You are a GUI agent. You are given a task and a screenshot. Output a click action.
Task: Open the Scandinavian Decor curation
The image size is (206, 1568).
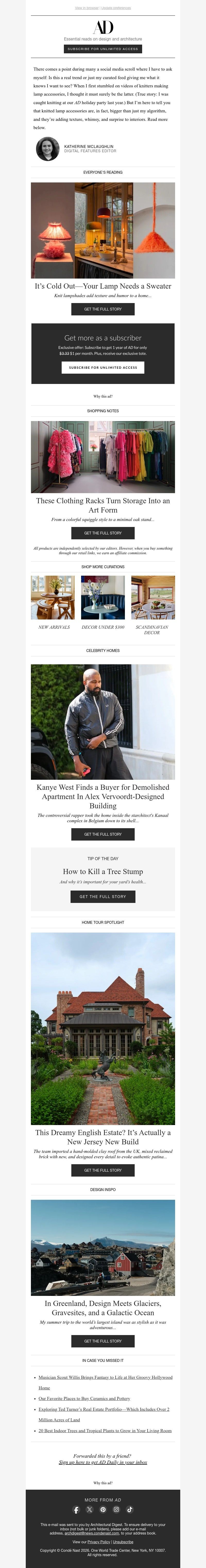(152, 630)
